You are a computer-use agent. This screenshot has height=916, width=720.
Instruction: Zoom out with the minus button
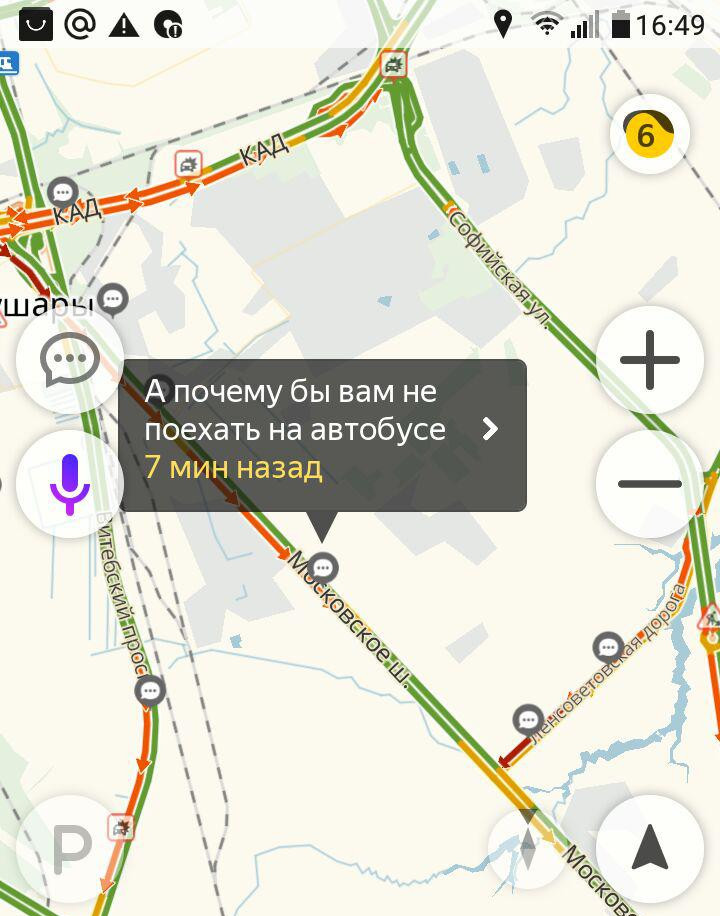coord(649,484)
